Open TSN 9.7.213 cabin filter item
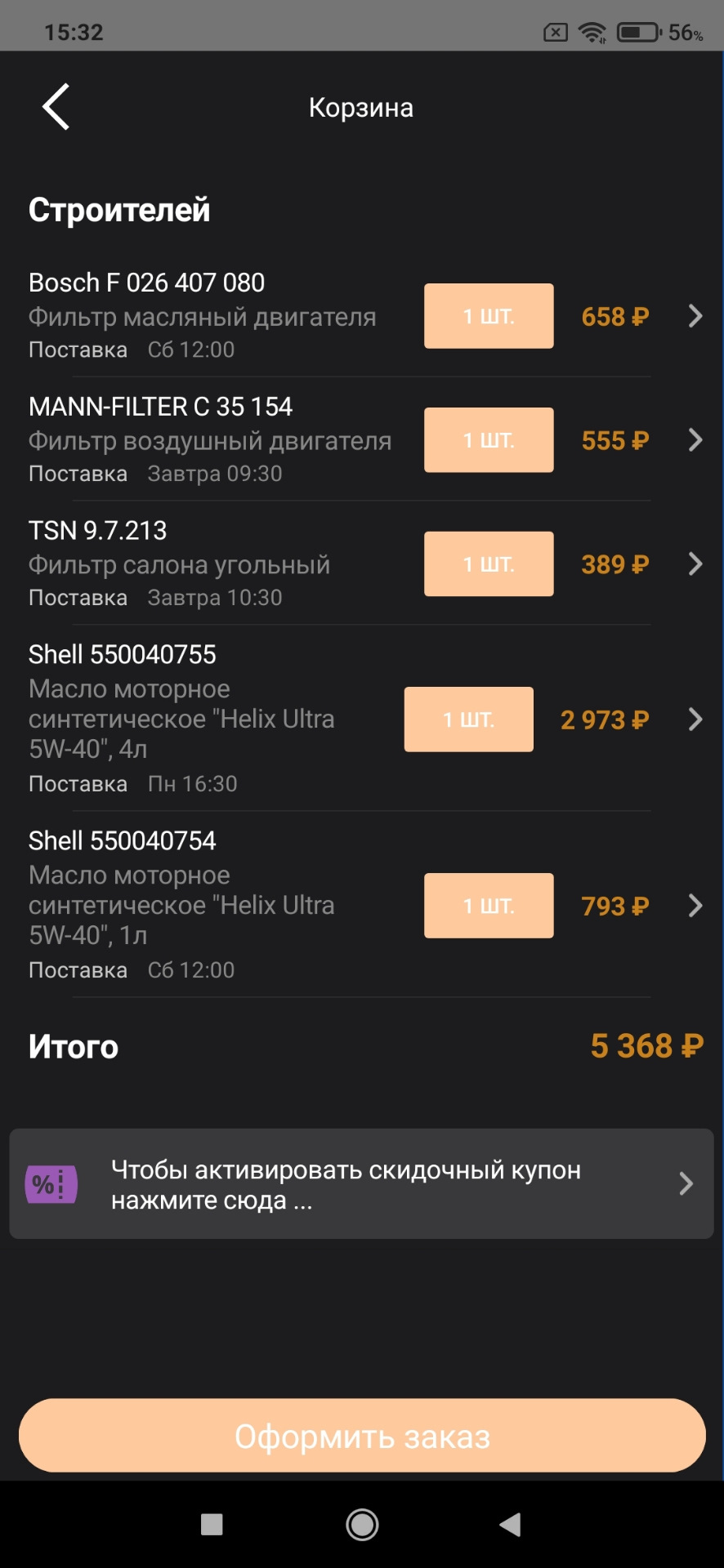Image resolution: width=724 pixels, height=1568 pixels. pos(695,564)
